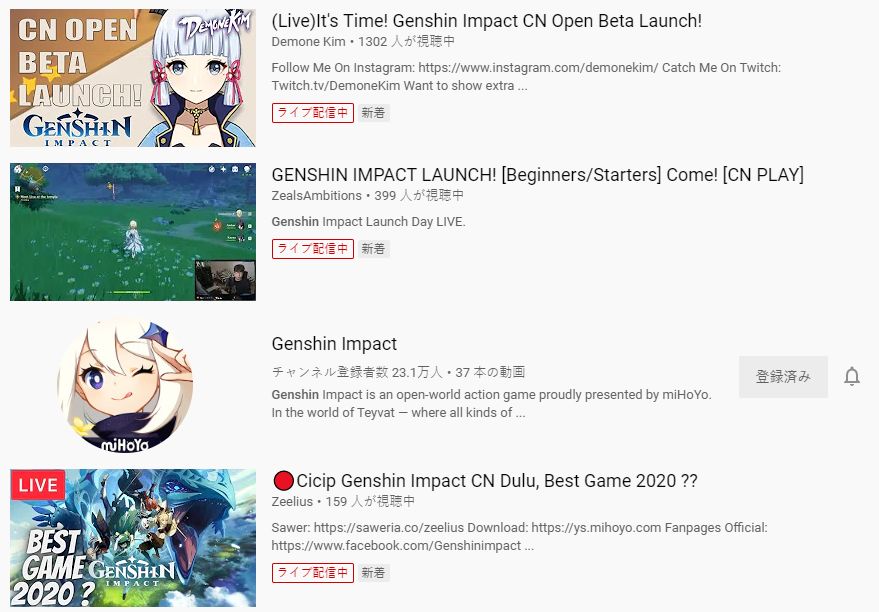Visit the Demone Kim channel
Viewport: 879px width, 612px height.
coord(308,42)
